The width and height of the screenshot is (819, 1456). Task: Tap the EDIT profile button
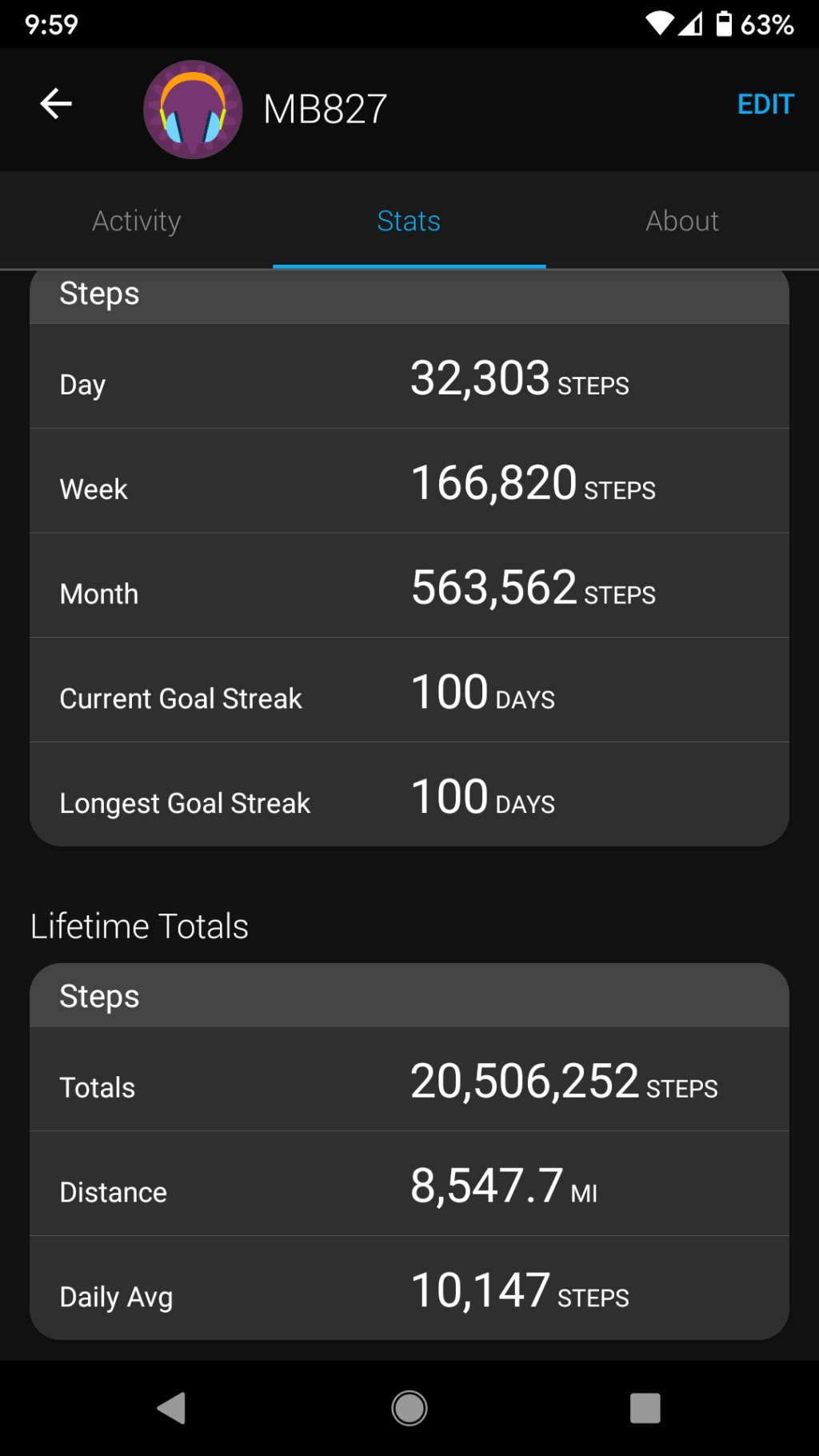[x=765, y=104]
